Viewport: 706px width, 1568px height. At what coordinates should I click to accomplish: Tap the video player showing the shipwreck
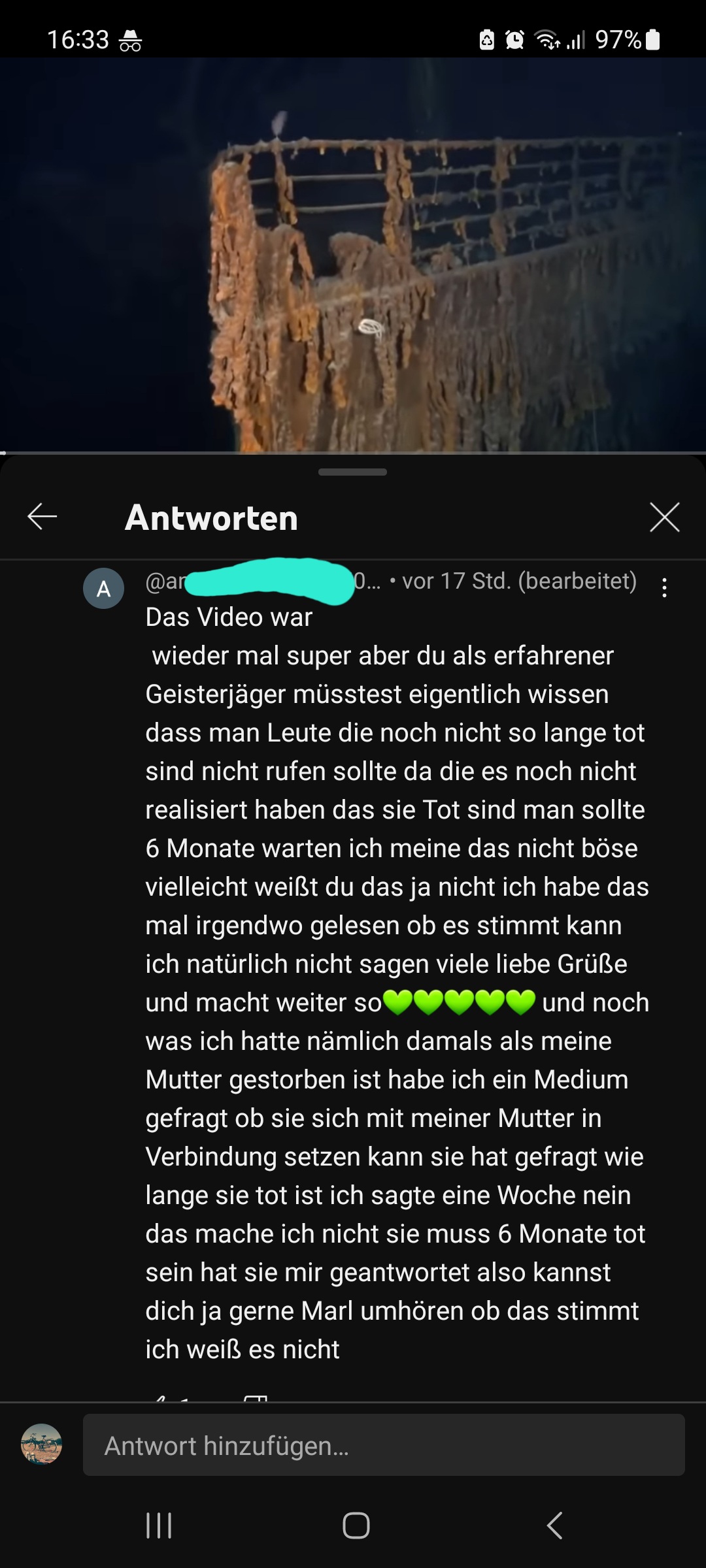point(353,255)
